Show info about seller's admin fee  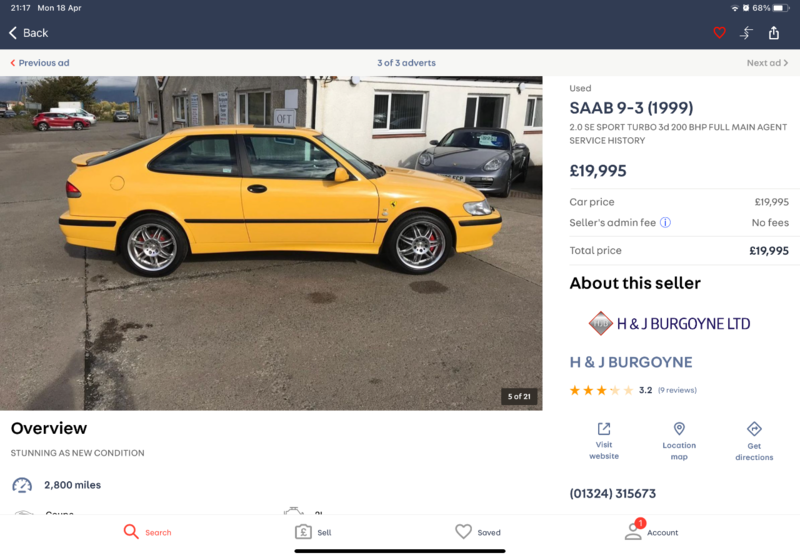(665, 223)
